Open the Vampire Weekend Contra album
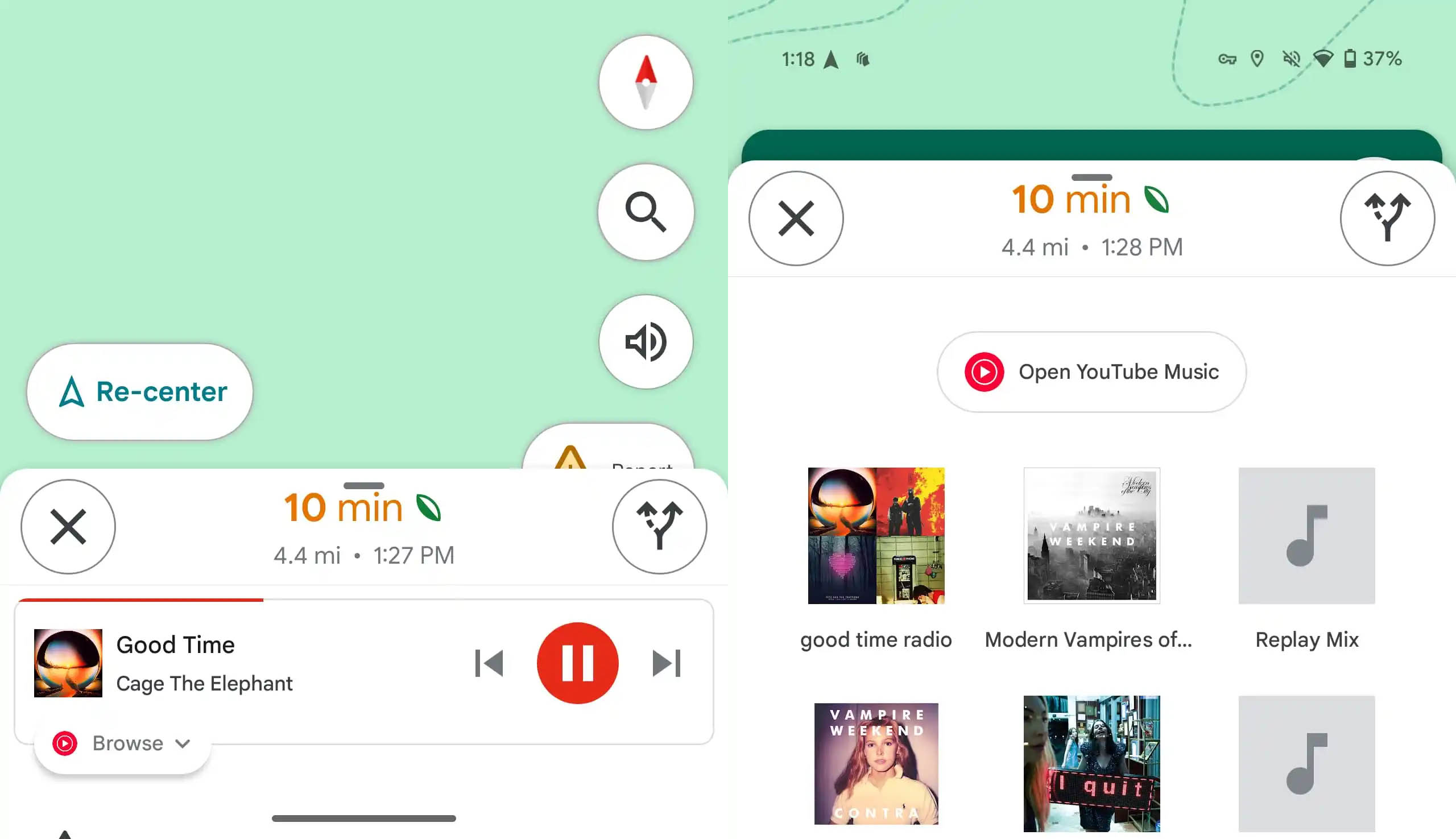 point(876,763)
